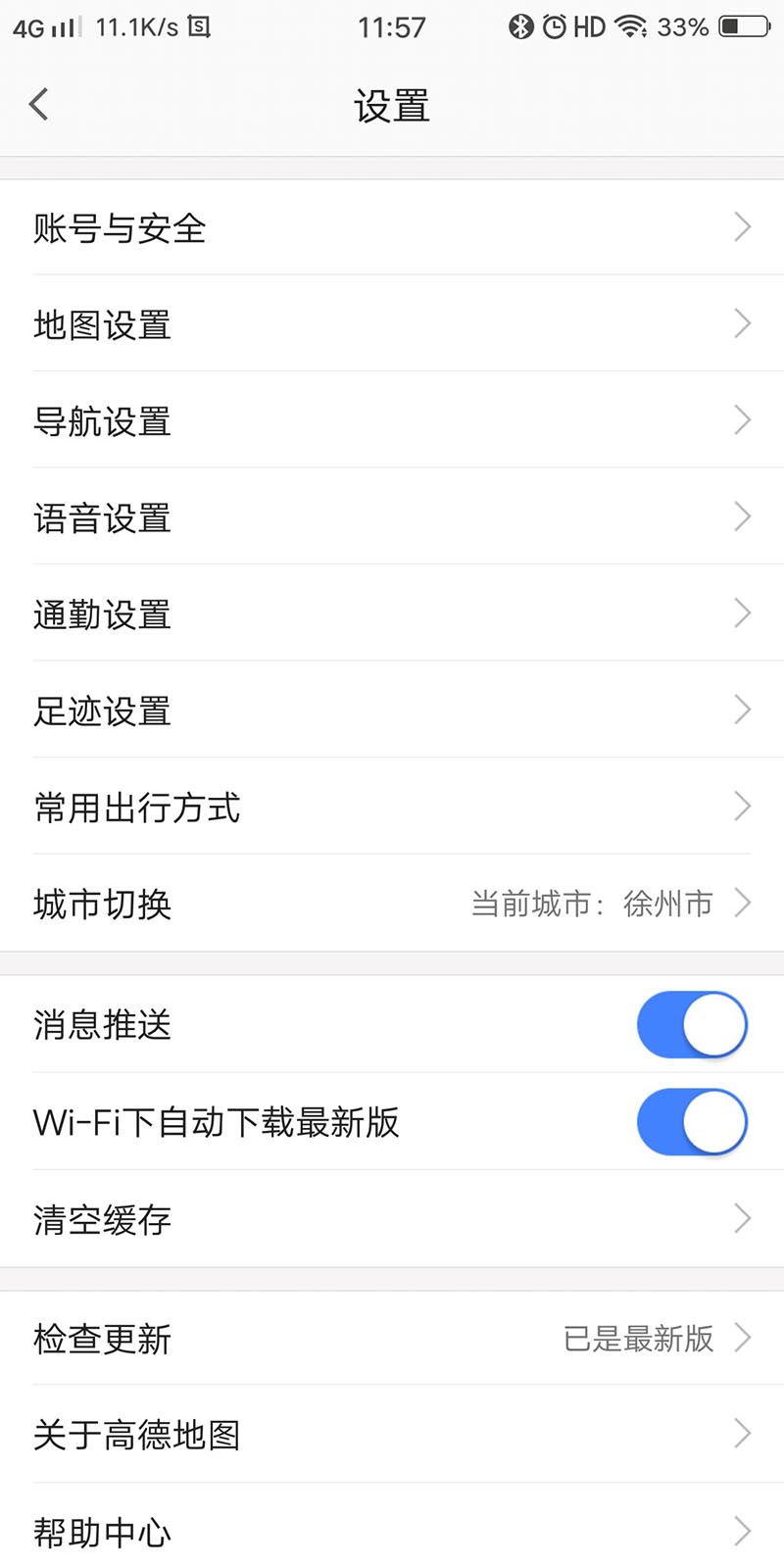Turn off Wi-Fi下自动下载最新版

[692, 1122]
